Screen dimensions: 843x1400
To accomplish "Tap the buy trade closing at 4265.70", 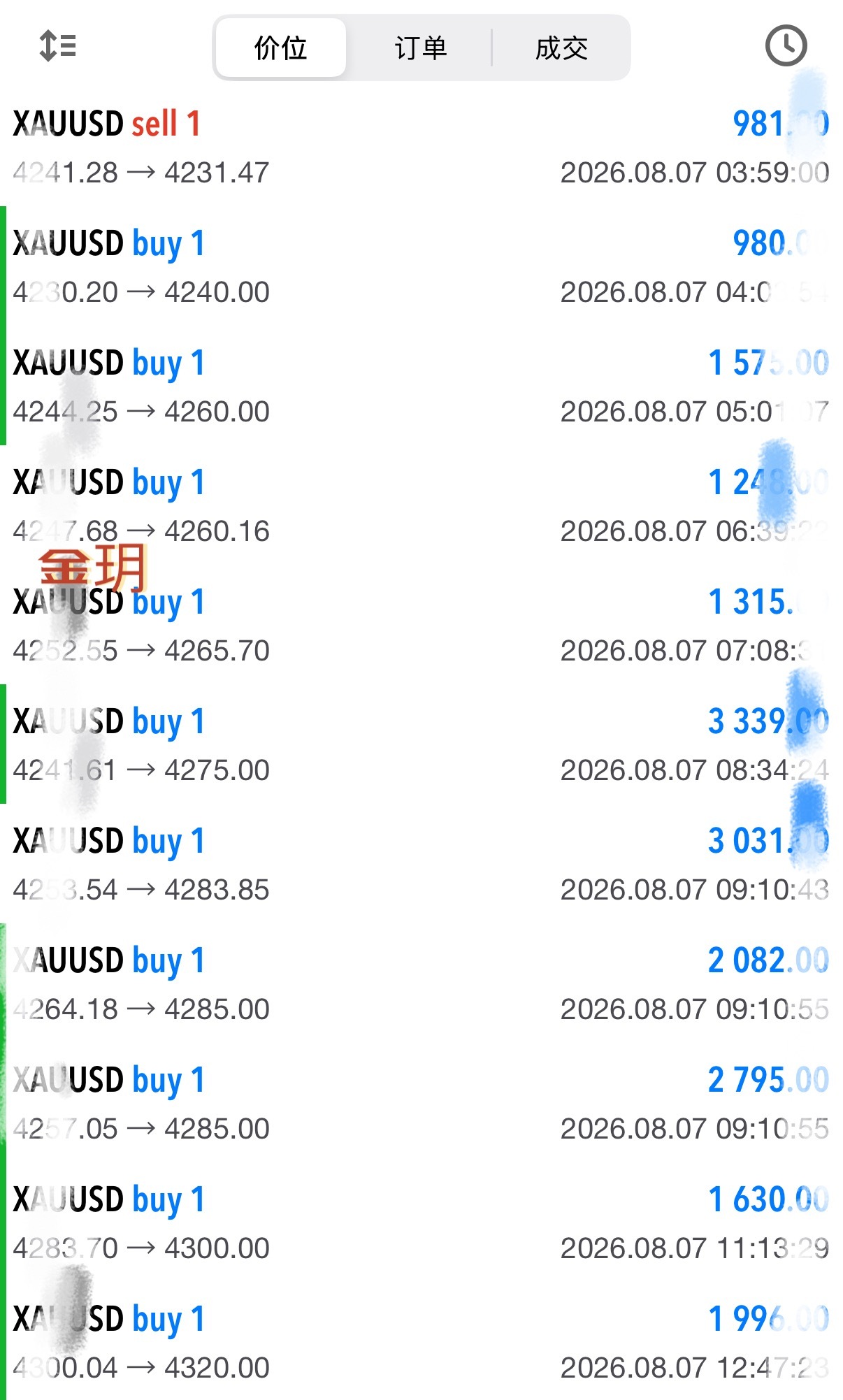I will (x=421, y=625).
